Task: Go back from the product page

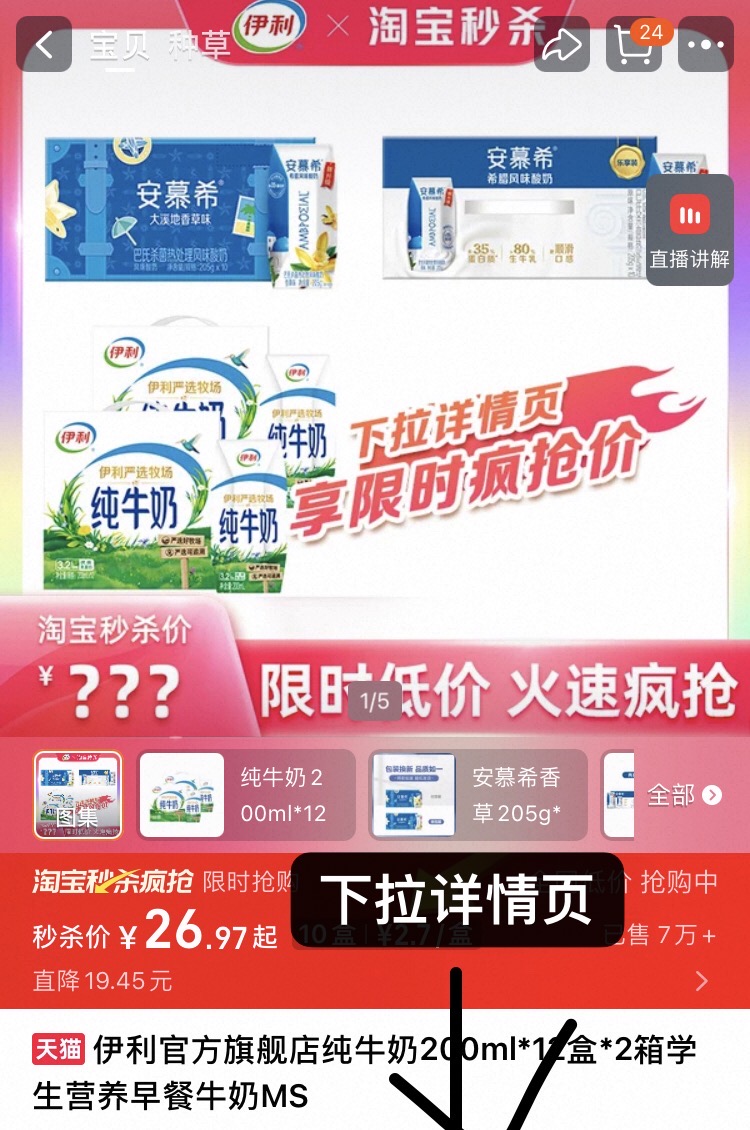Action: pyautogui.click(x=44, y=45)
